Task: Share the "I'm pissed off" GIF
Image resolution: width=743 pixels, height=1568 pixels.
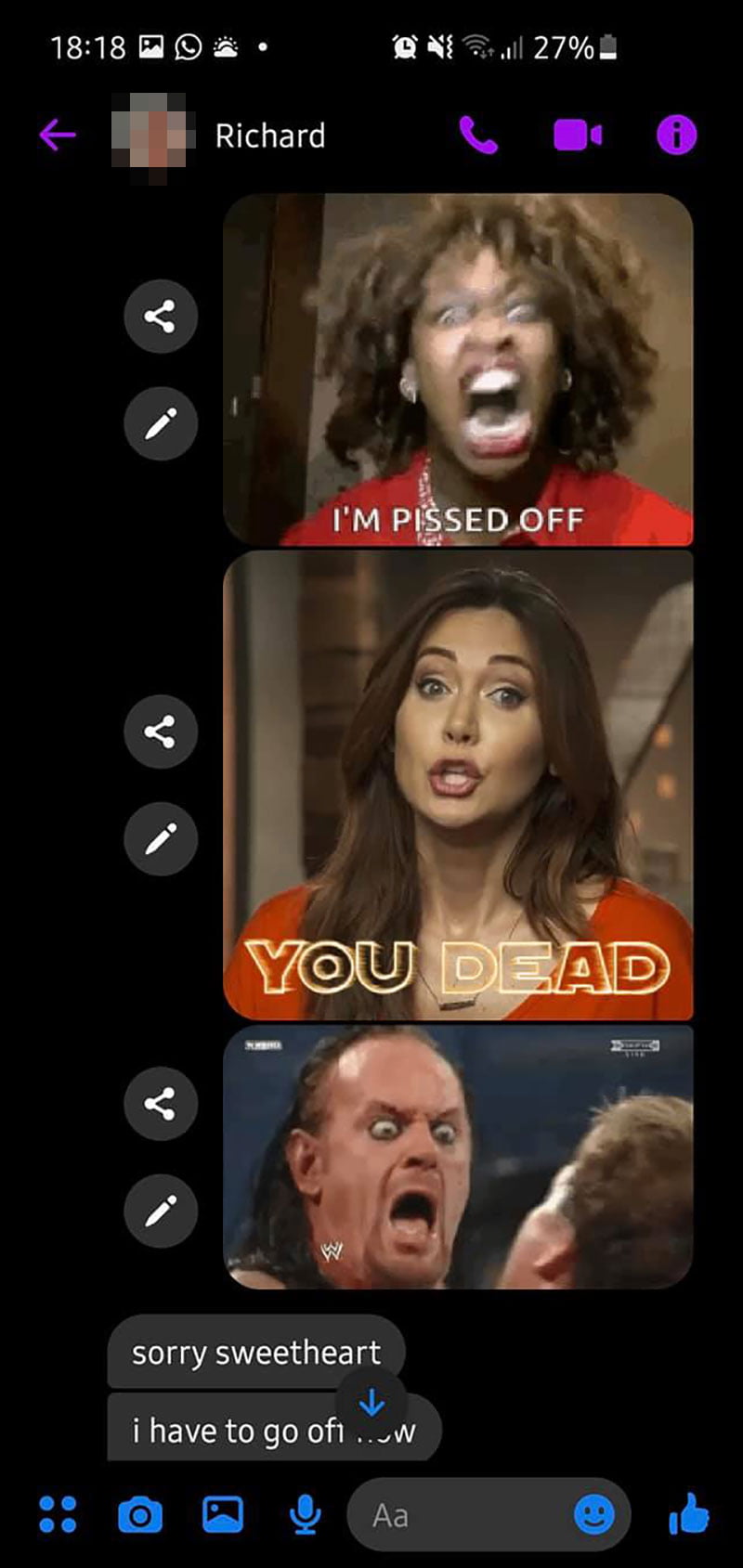Action: tap(161, 317)
